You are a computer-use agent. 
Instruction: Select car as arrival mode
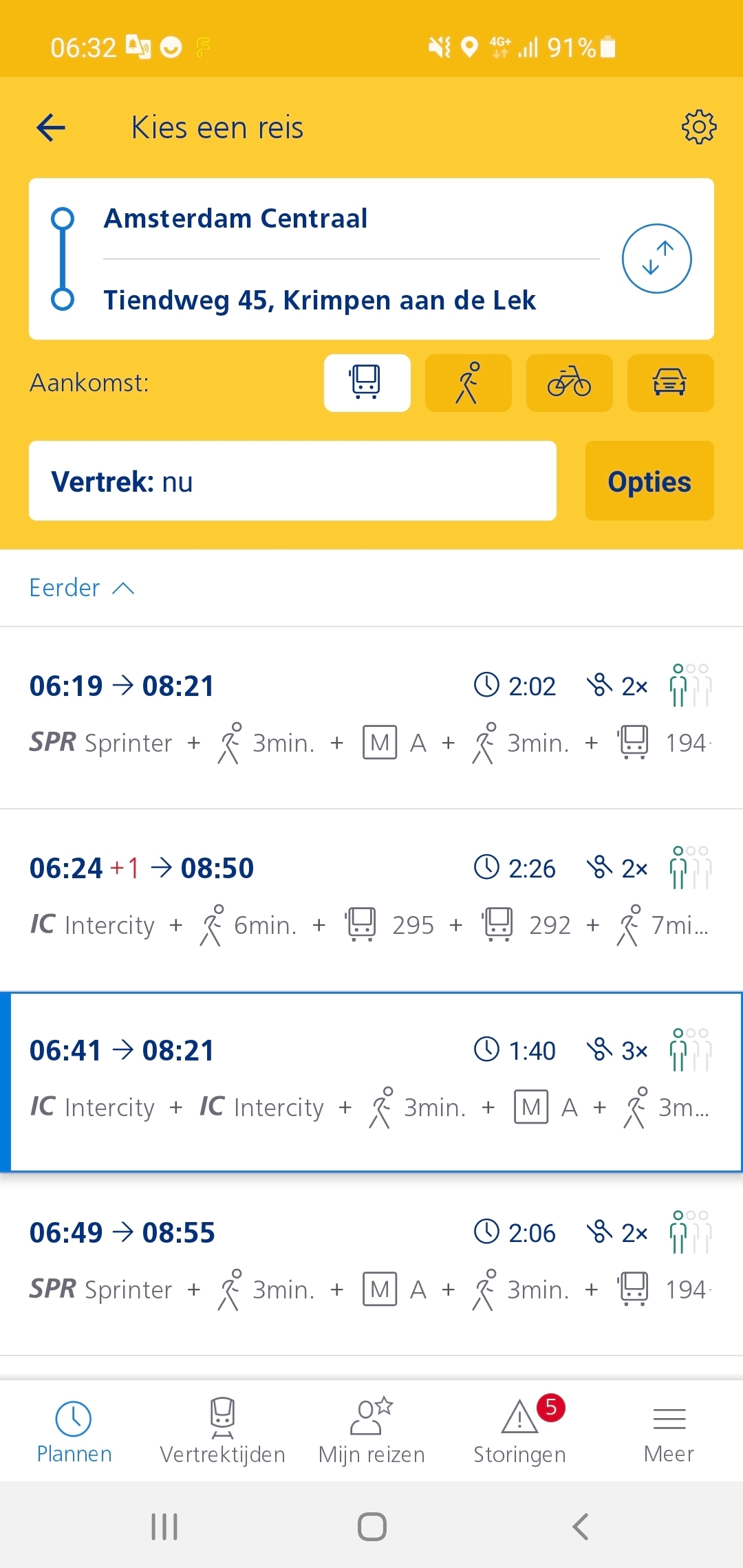[671, 383]
